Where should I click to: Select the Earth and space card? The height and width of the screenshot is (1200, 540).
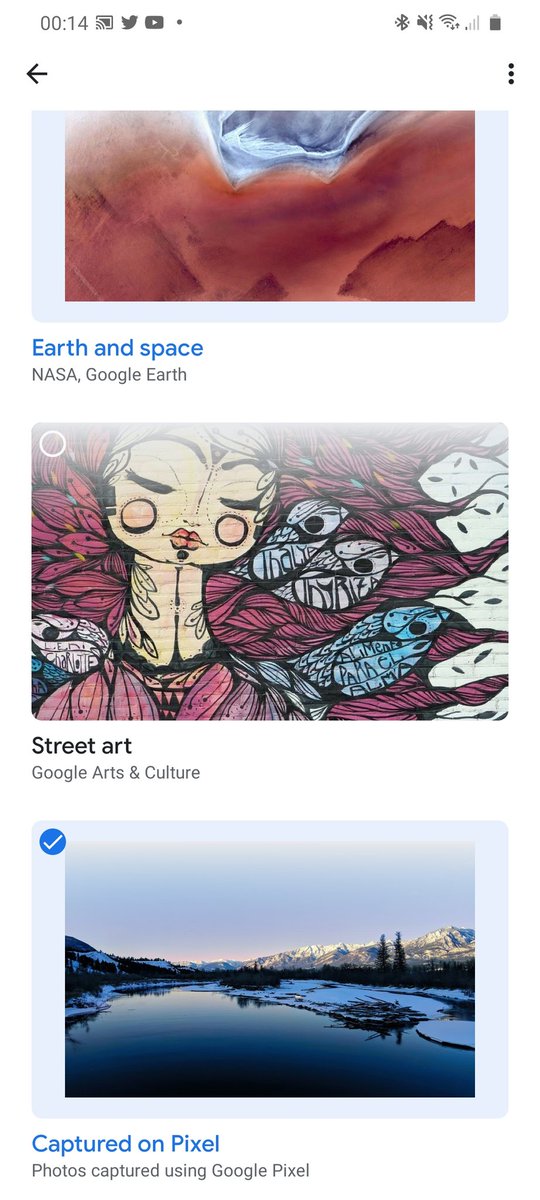(270, 216)
